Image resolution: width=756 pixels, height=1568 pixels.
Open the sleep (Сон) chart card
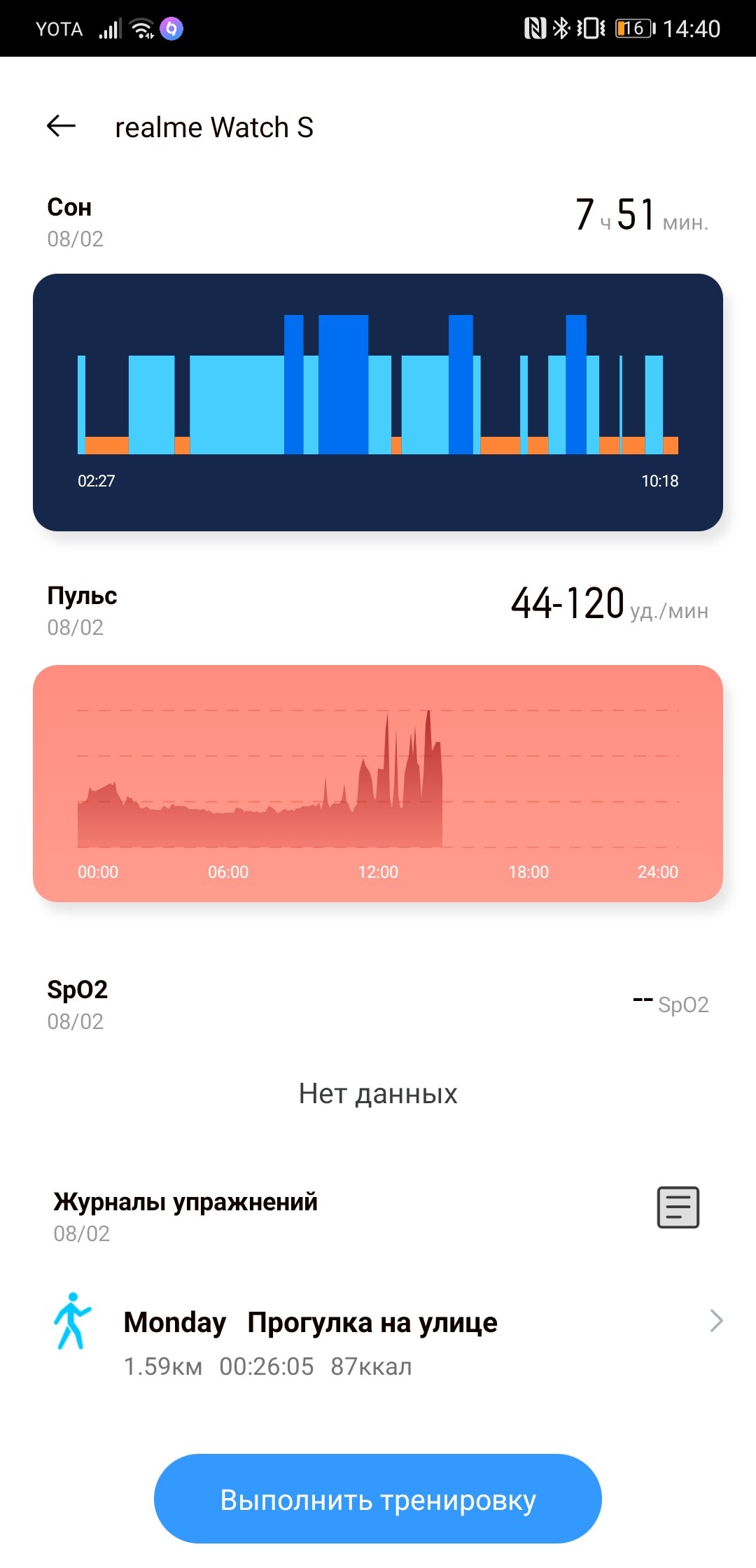click(x=378, y=402)
